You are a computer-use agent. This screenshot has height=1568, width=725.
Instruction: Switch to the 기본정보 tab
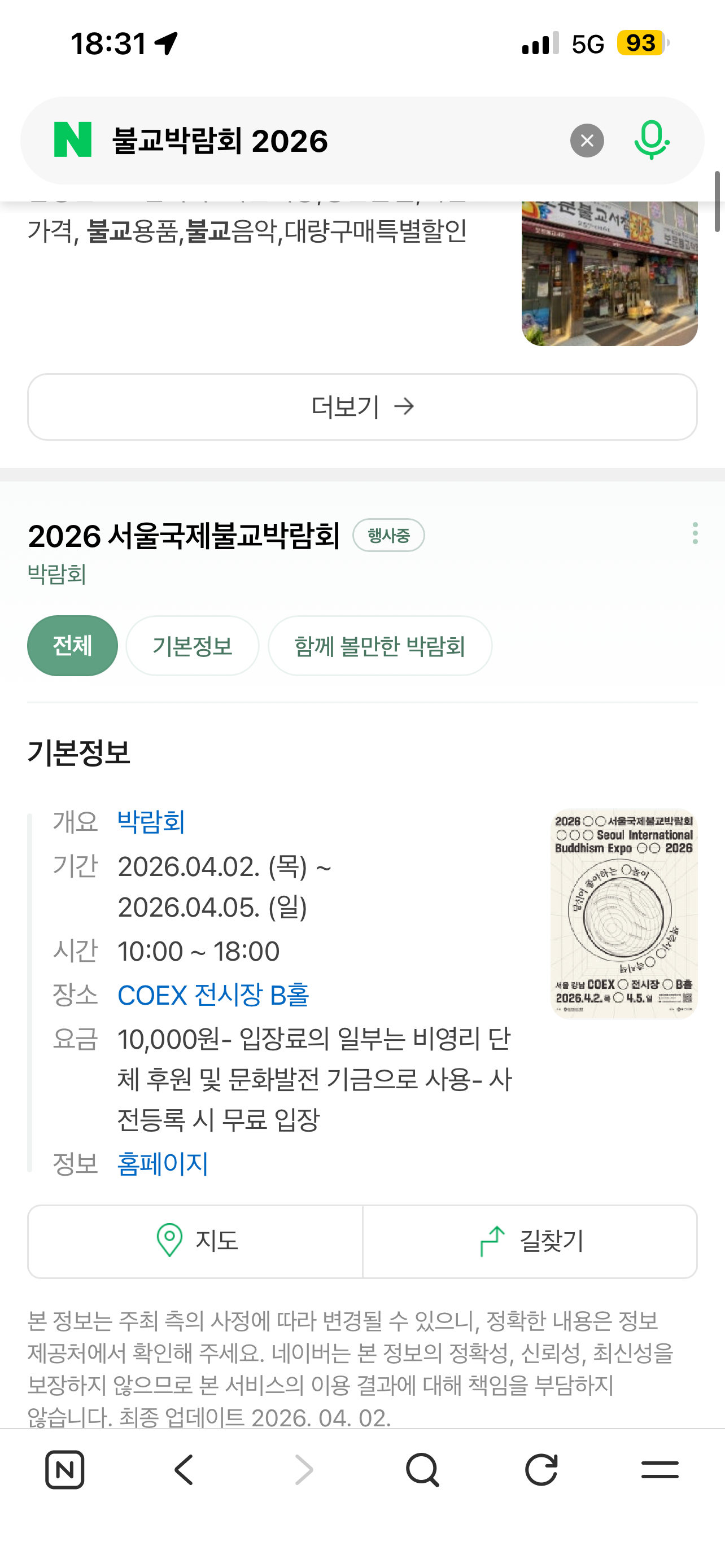coord(193,645)
